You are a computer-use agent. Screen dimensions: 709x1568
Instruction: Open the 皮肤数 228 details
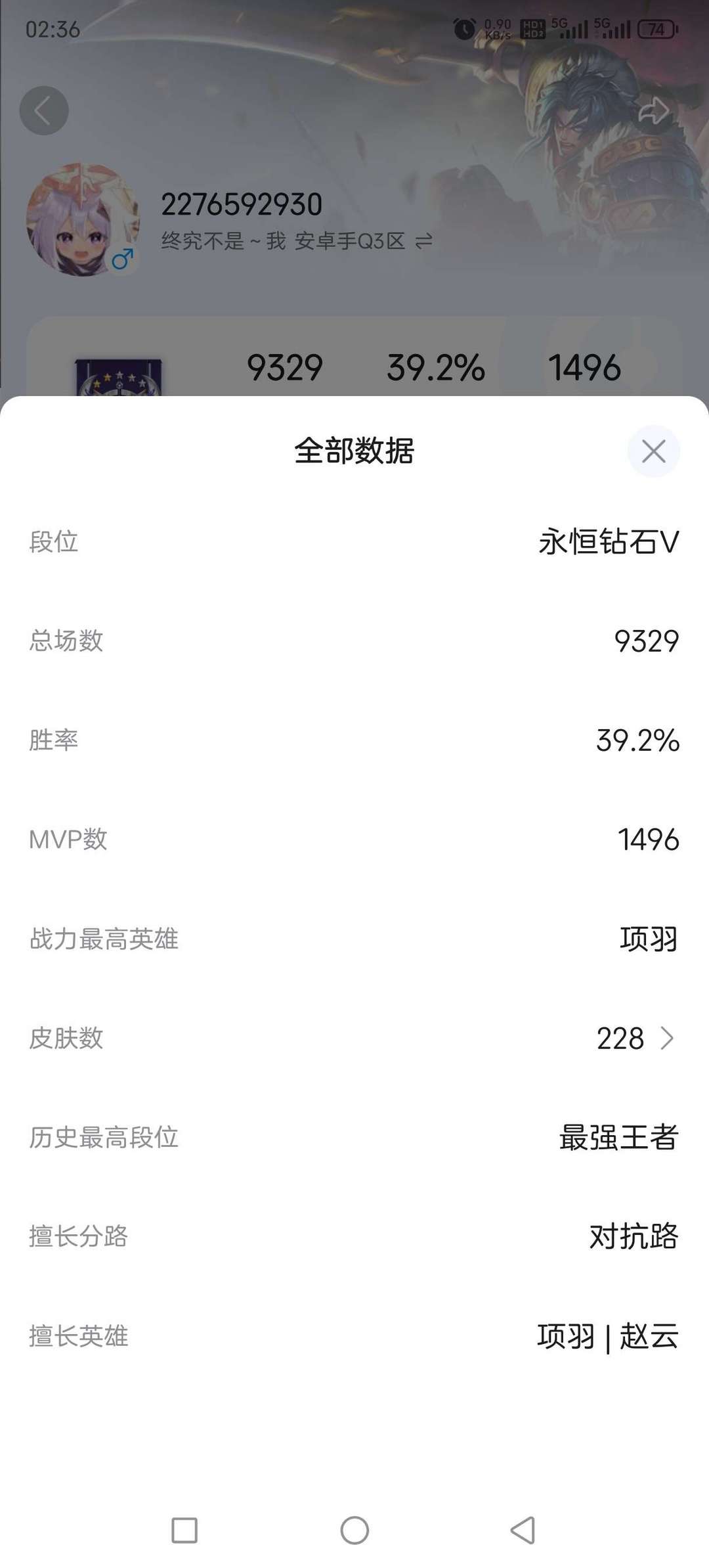[354, 1038]
